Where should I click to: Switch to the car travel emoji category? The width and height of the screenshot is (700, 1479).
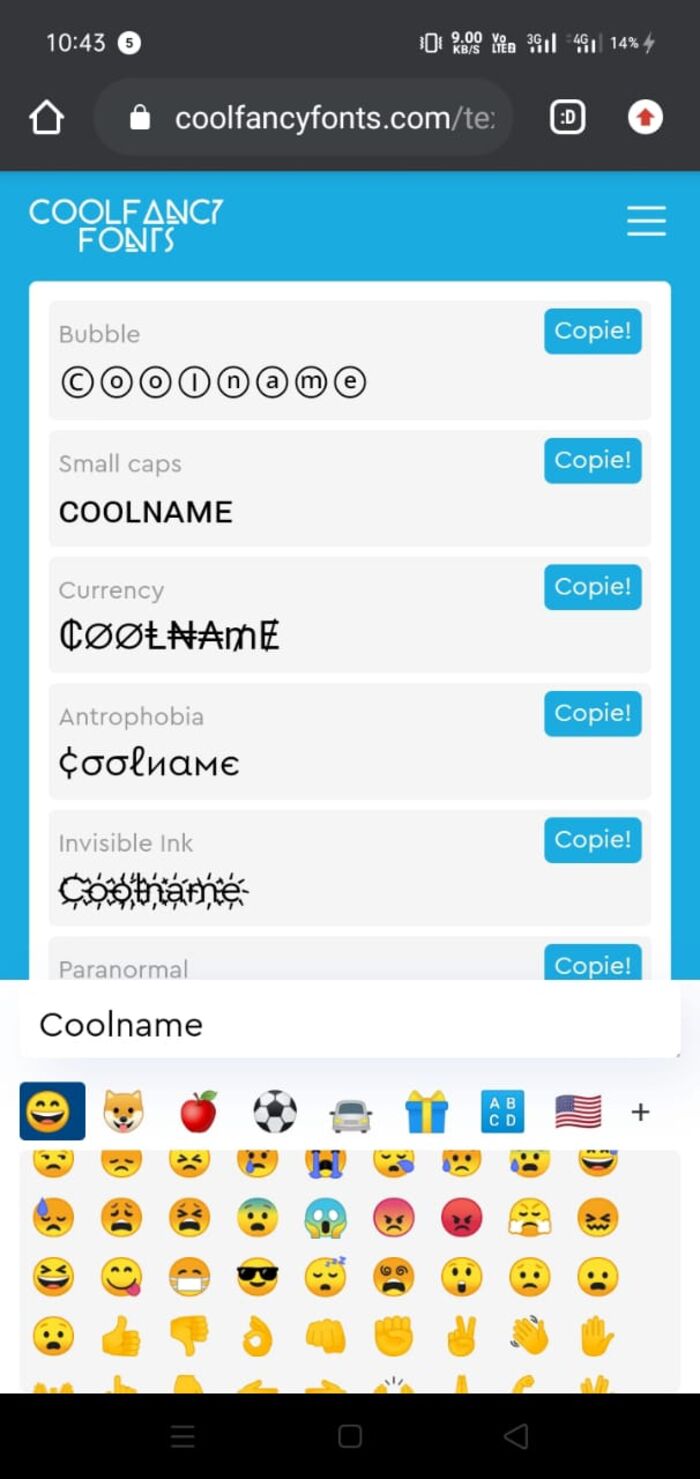[x=351, y=1113]
